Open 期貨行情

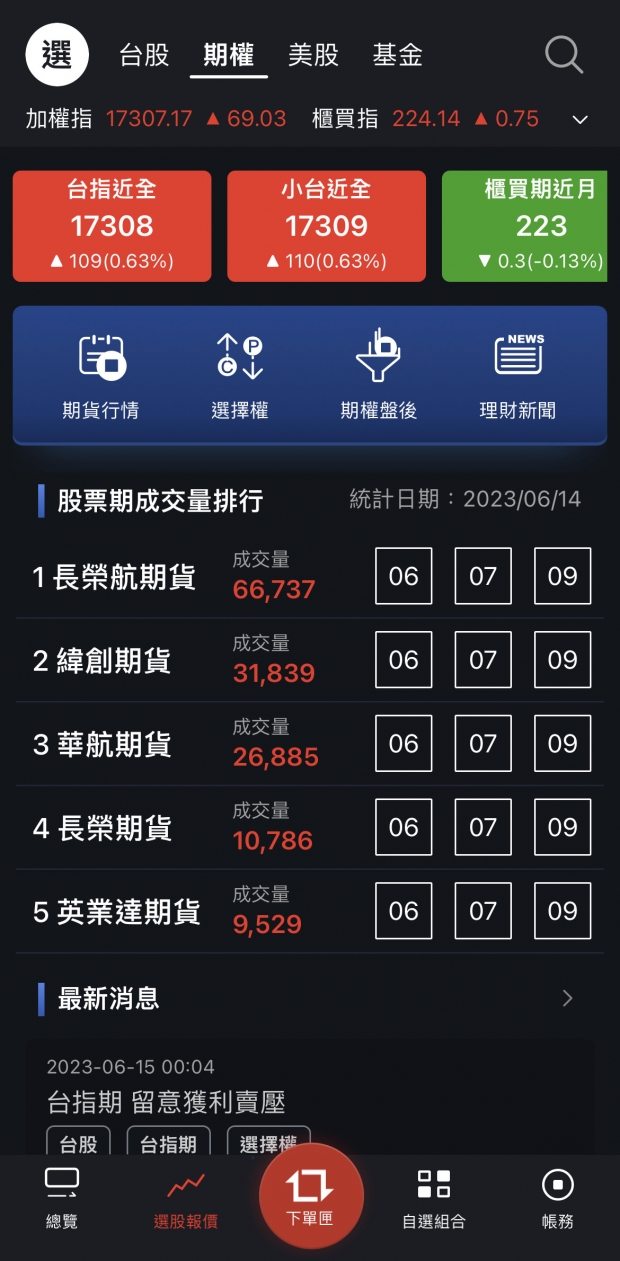[101, 376]
